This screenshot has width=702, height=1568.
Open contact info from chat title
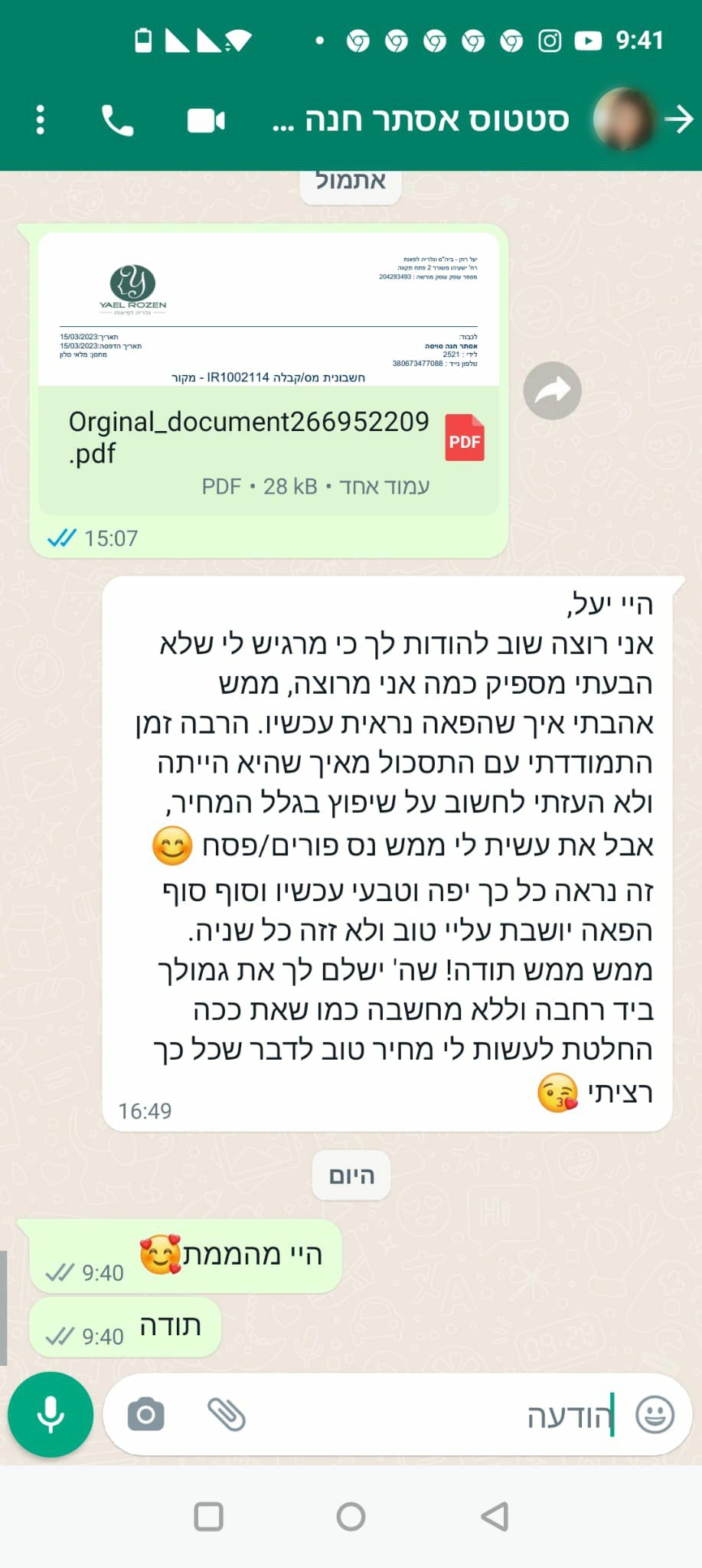421,120
